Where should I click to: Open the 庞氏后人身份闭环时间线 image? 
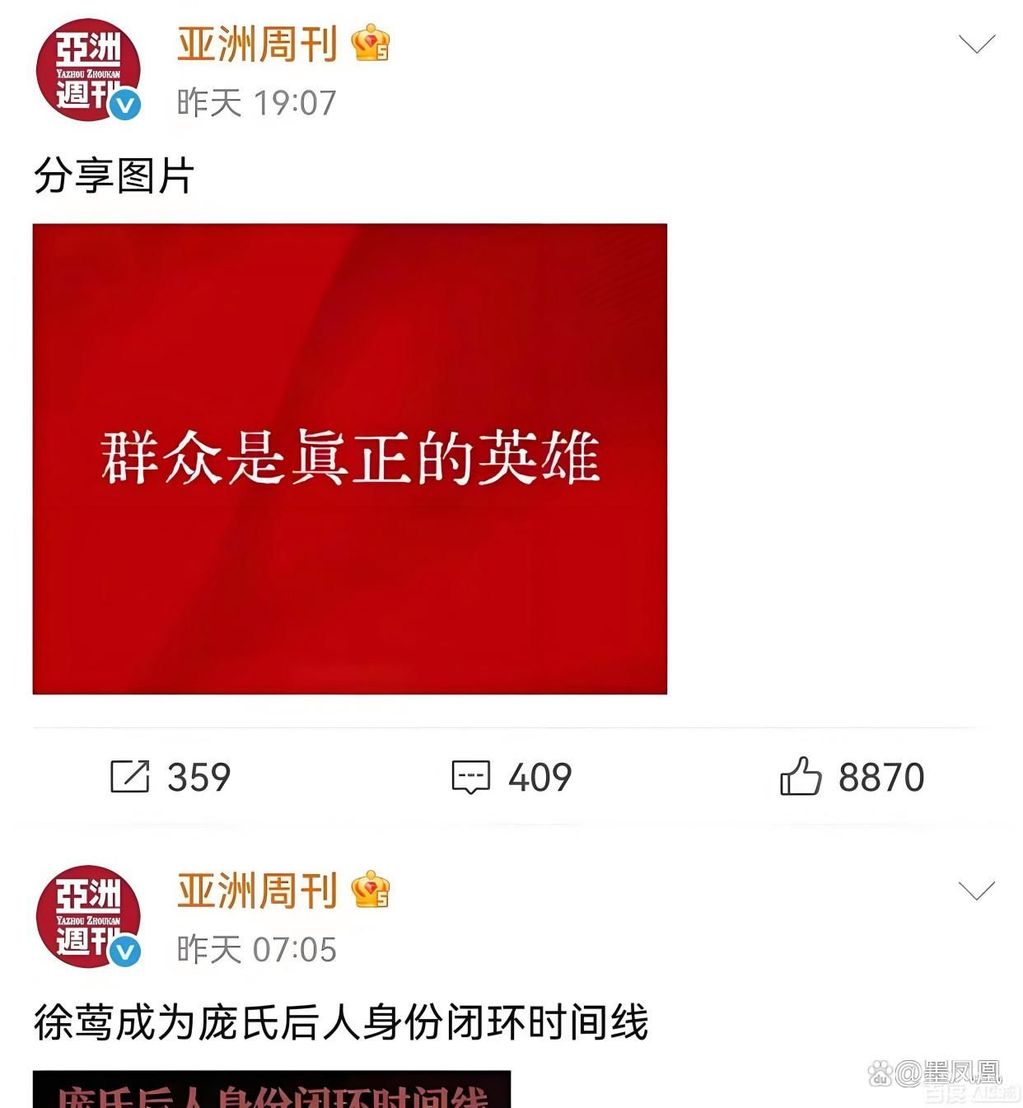click(x=271, y=1090)
